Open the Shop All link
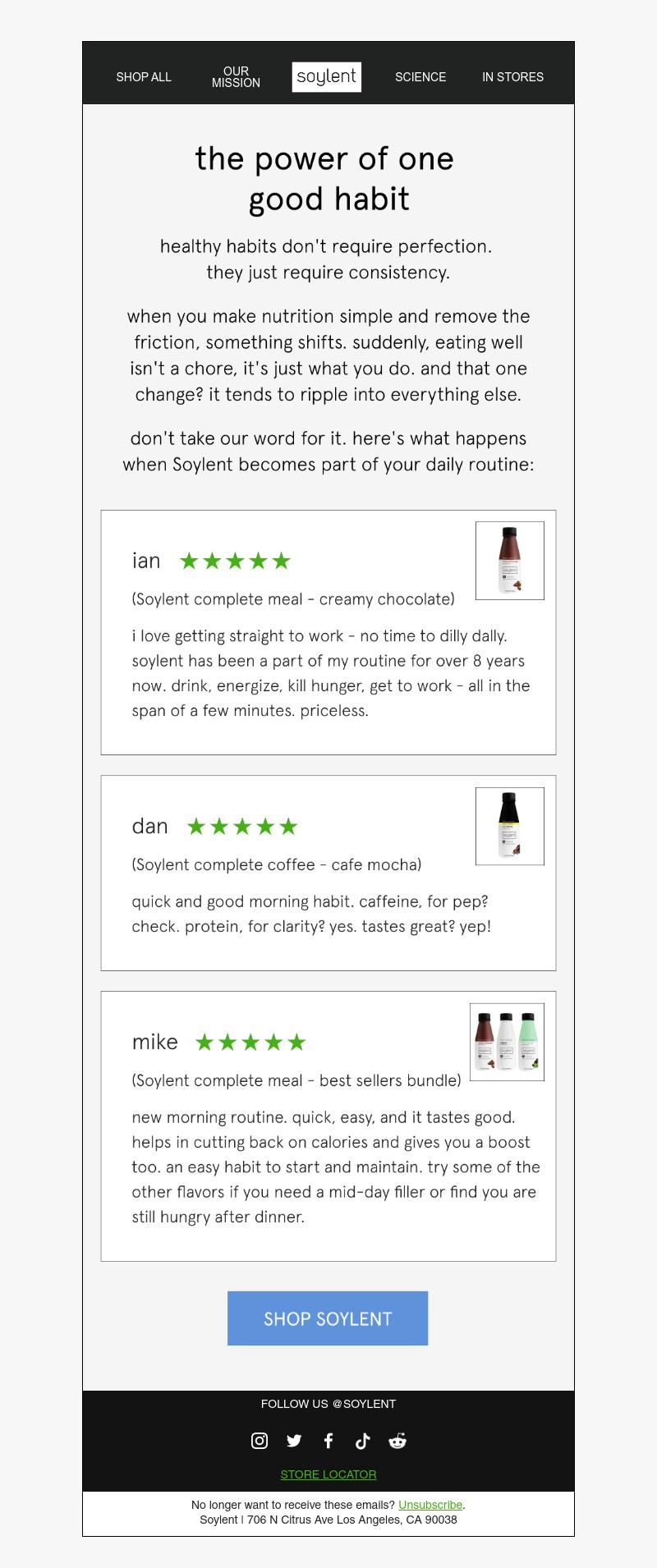The width and height of the screenshot is (657, 1568). 144,77
